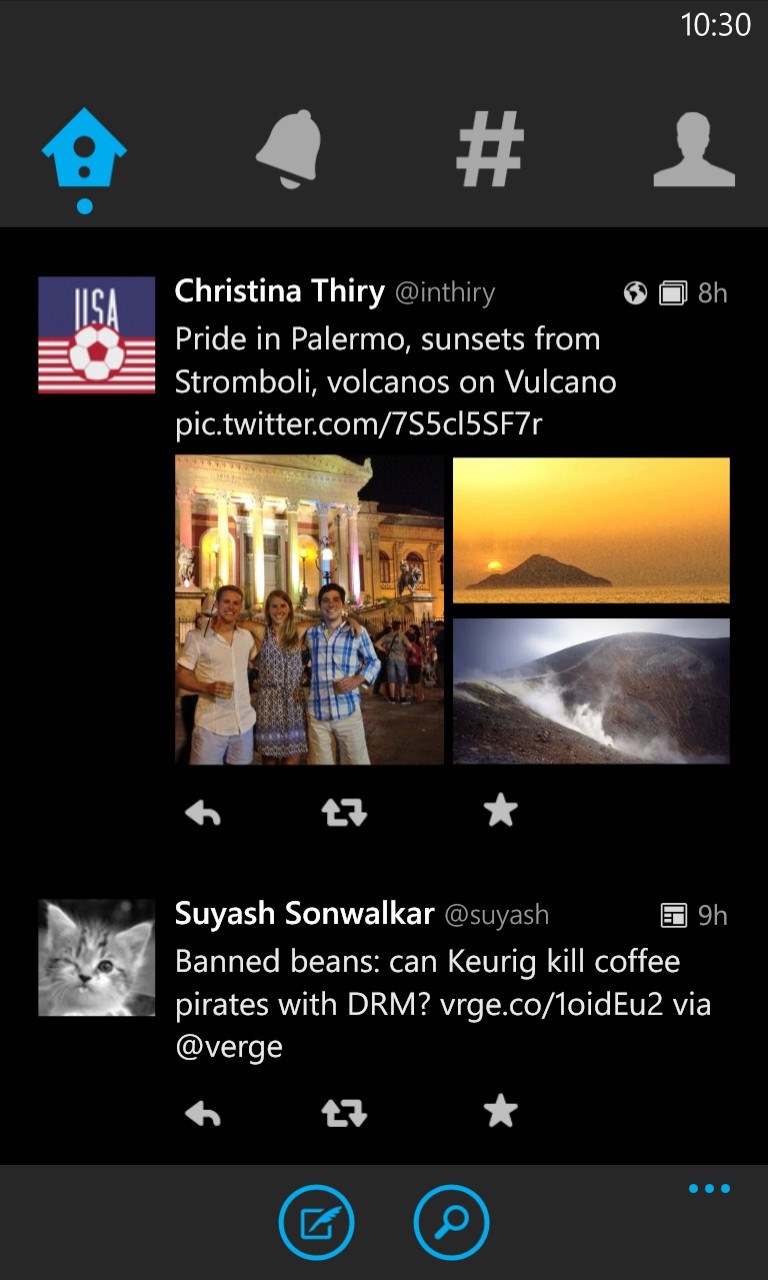Retweet Suyash Sonwalkar's Keurig tweet
The width and height of the screenshot is (768, 1280).
point(344,1112)
